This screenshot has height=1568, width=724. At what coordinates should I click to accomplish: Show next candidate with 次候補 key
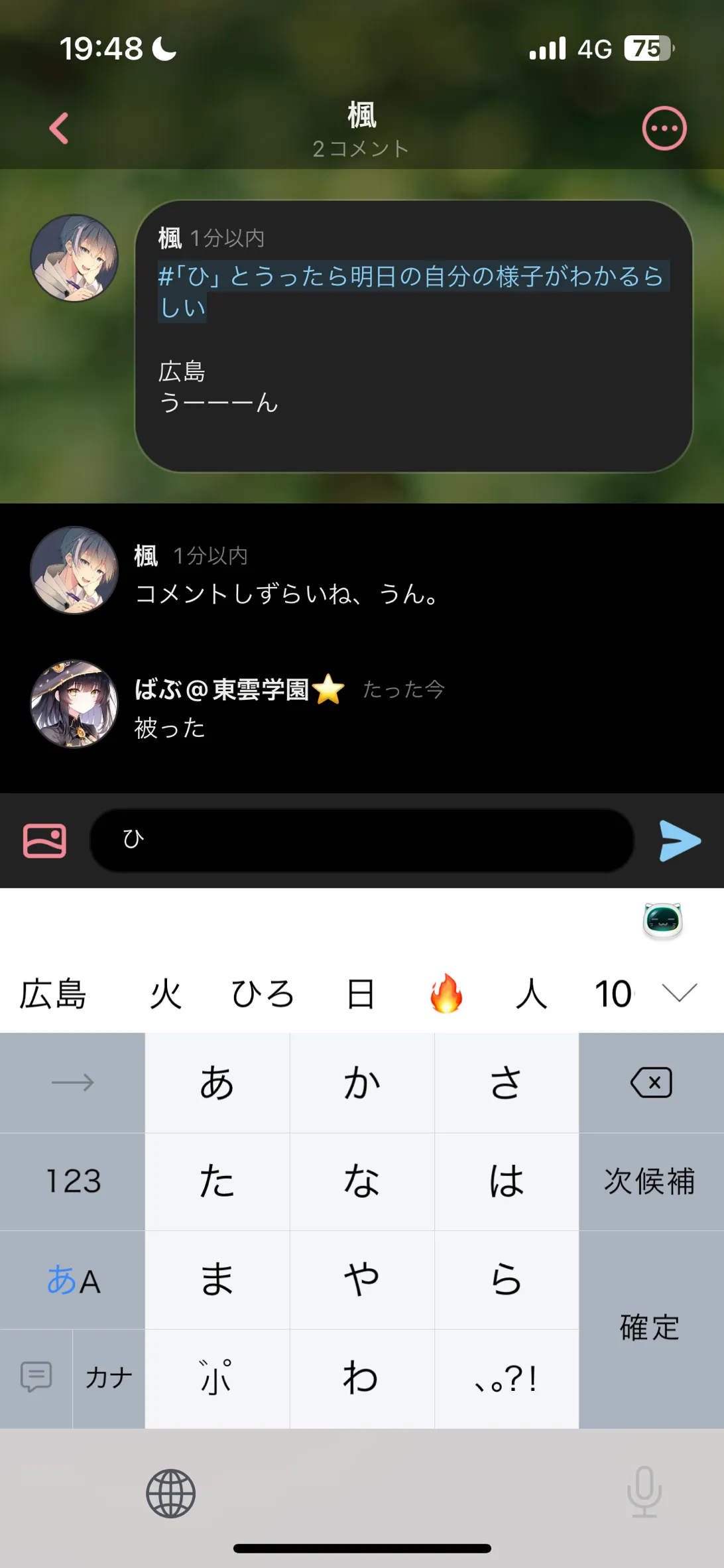click(650, 1181)
